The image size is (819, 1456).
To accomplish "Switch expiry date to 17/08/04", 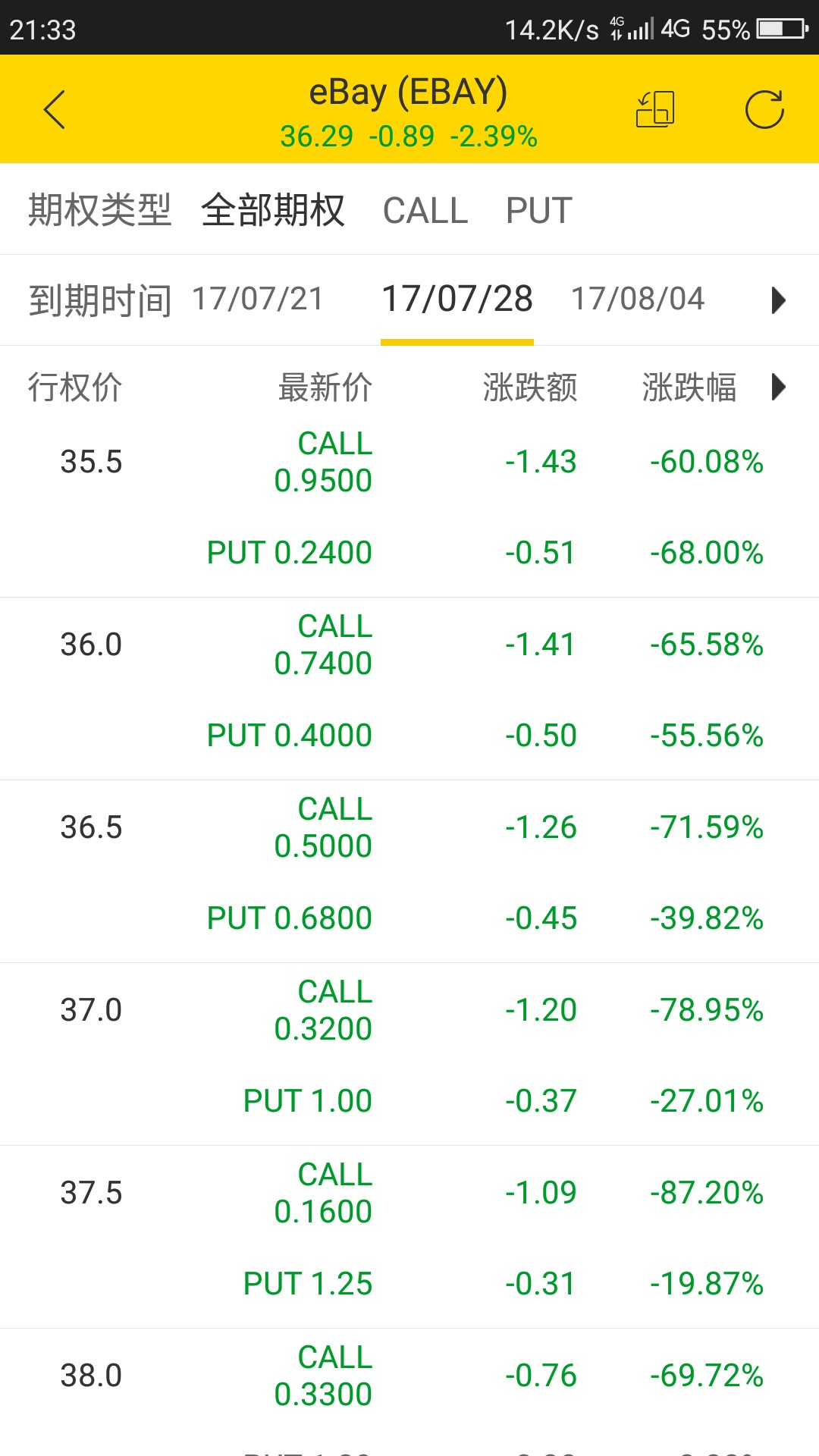I will (x=638, y=299).
